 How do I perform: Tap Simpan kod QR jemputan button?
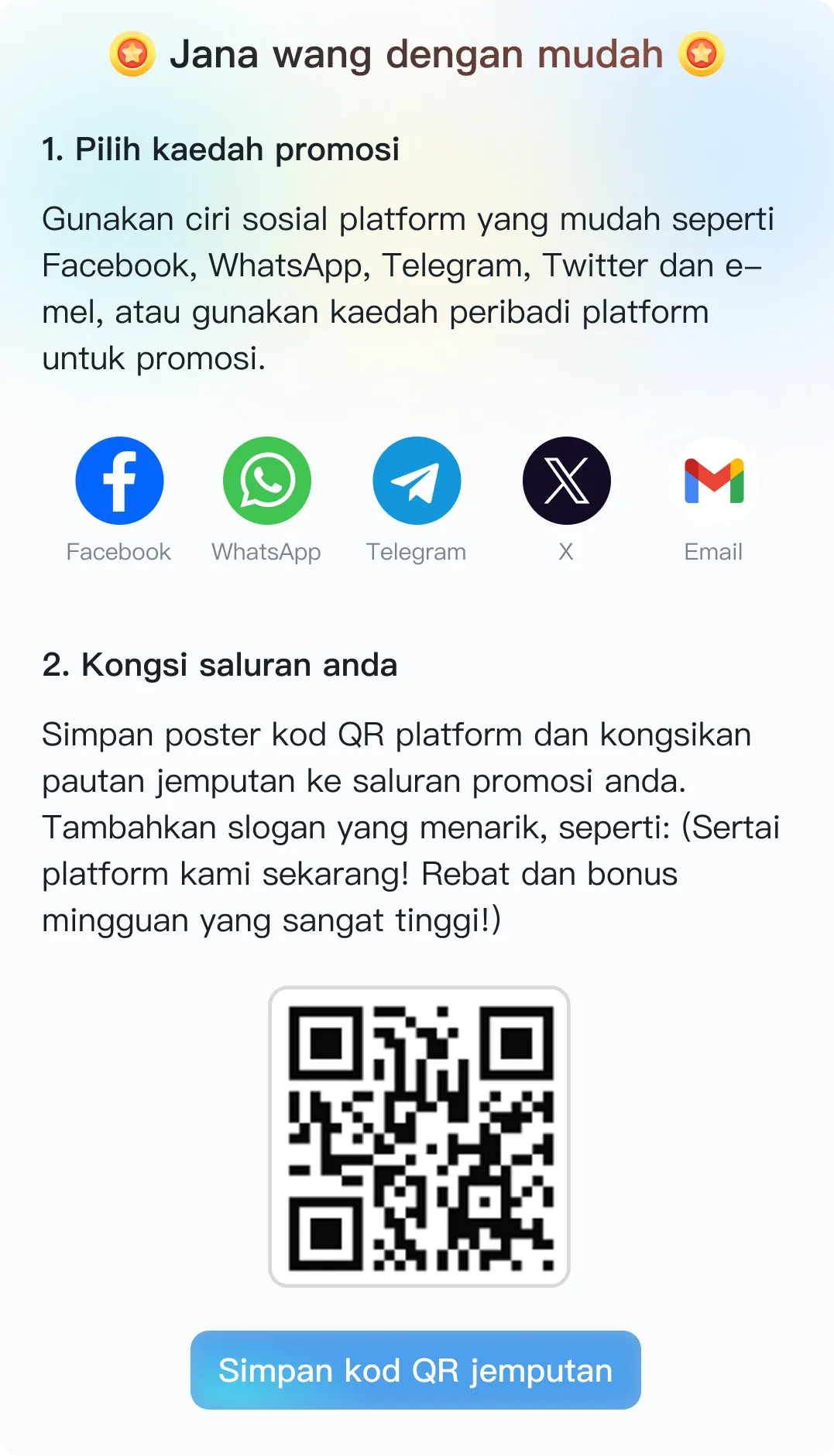pyautogui.click(x=416, y=1370)
